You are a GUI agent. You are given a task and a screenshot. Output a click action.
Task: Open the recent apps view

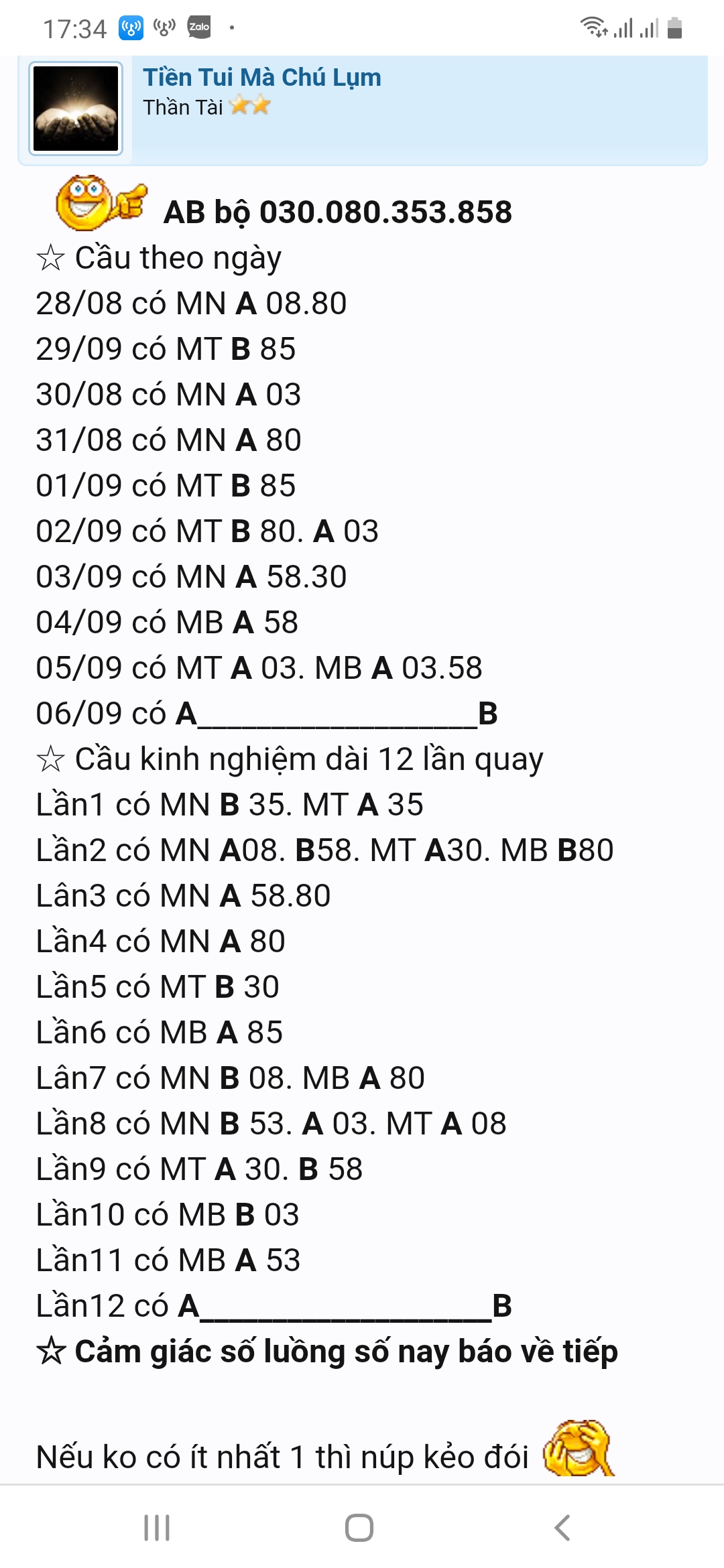tap(157, 1528)
